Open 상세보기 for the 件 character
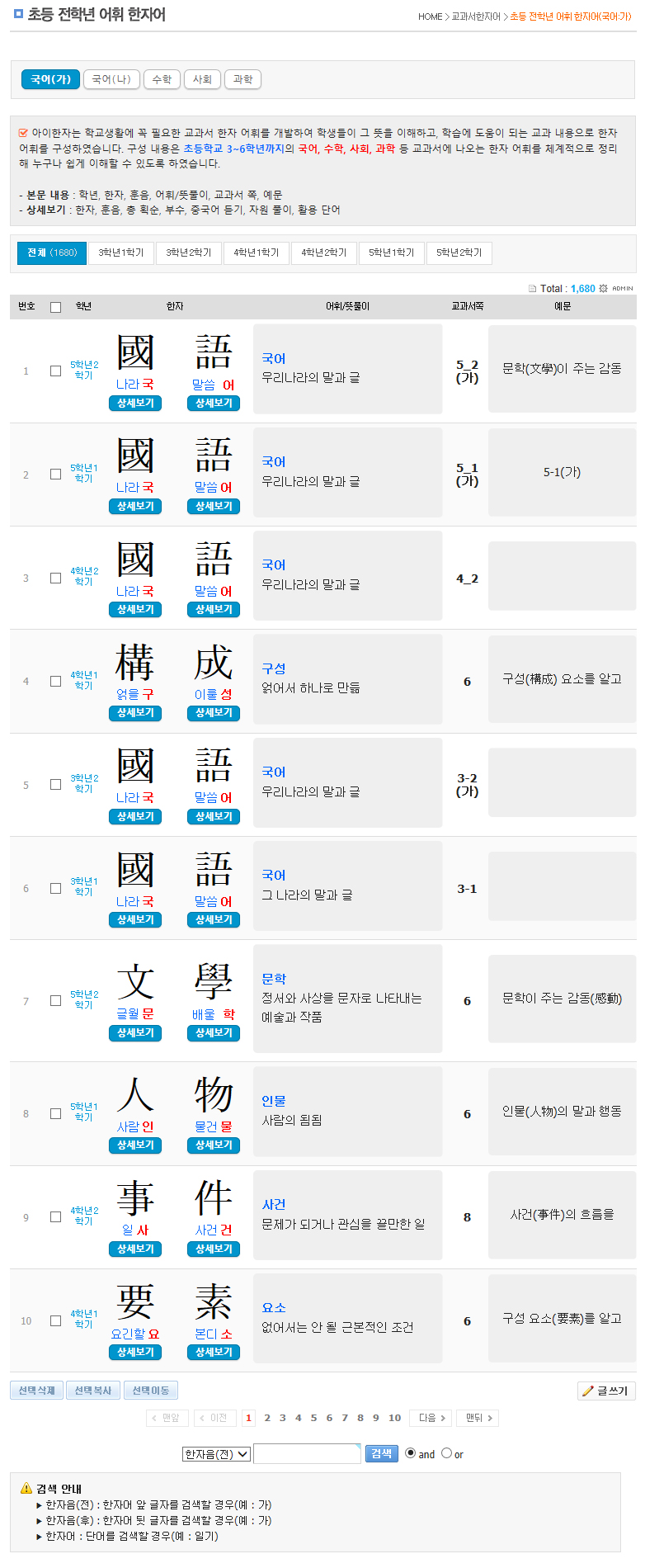This screenshot has width=645, height=1568. pos(214,1249)
